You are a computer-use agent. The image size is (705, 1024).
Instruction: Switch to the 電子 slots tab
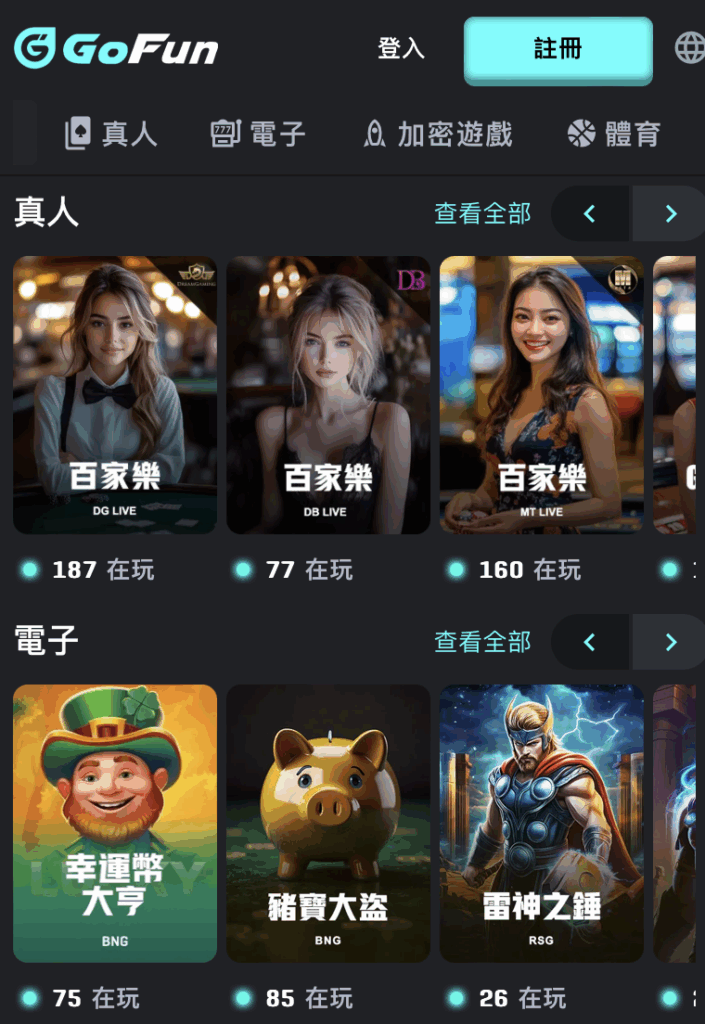[x=258, y=134]
